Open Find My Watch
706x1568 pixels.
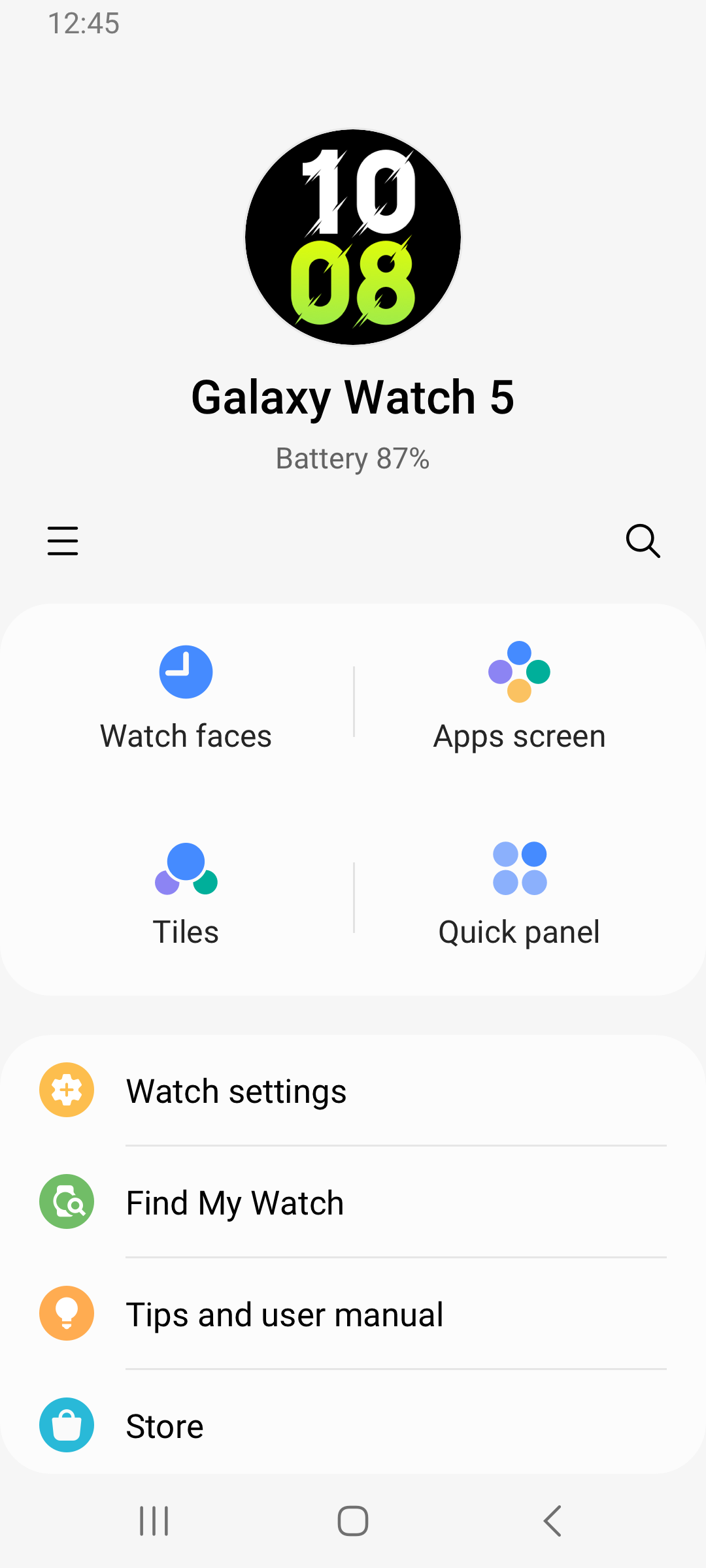(x=235, y=1201)
